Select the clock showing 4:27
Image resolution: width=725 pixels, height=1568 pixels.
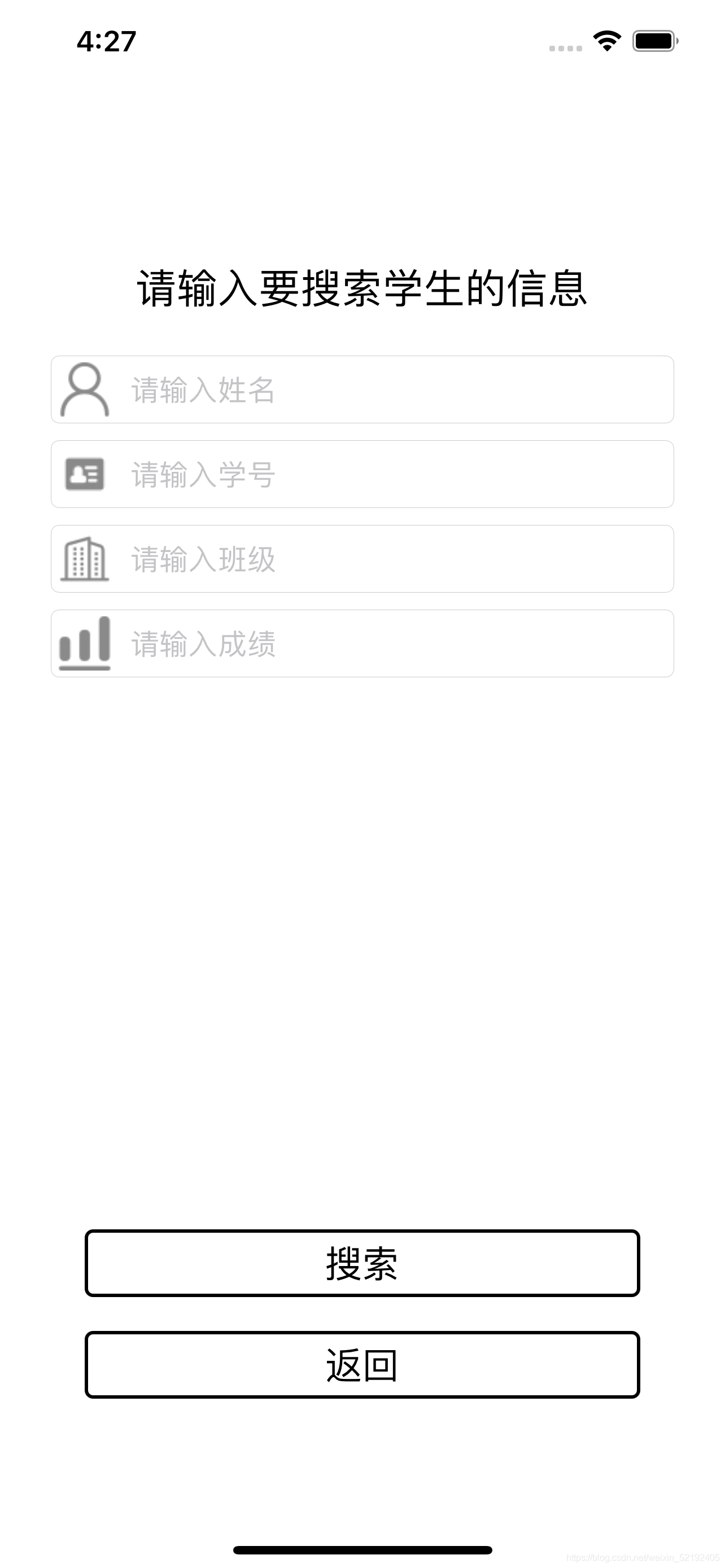[106, 40]
